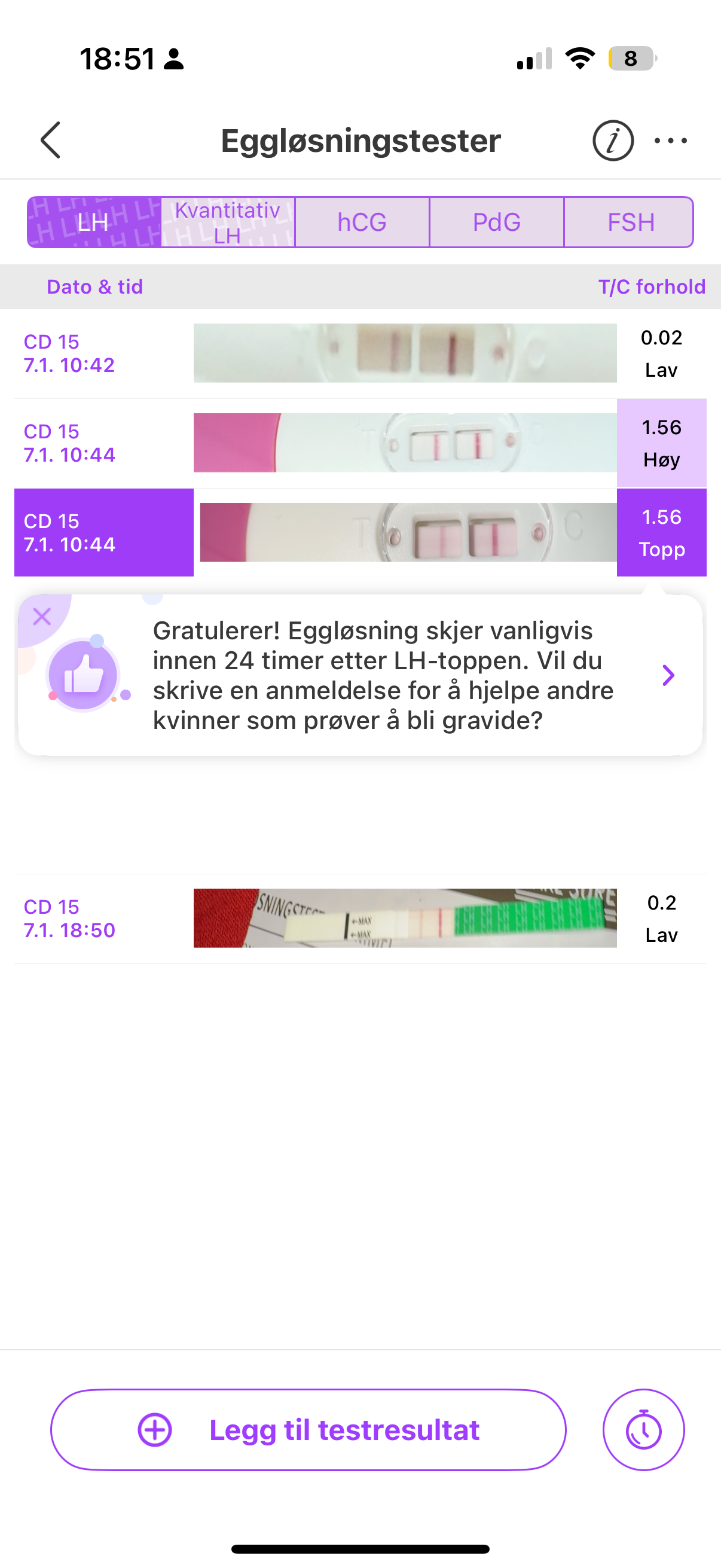Screen dimensions: 721x1568
Task: Switch to the Kvantitativ LH tab
Action: tap(228, 222)
